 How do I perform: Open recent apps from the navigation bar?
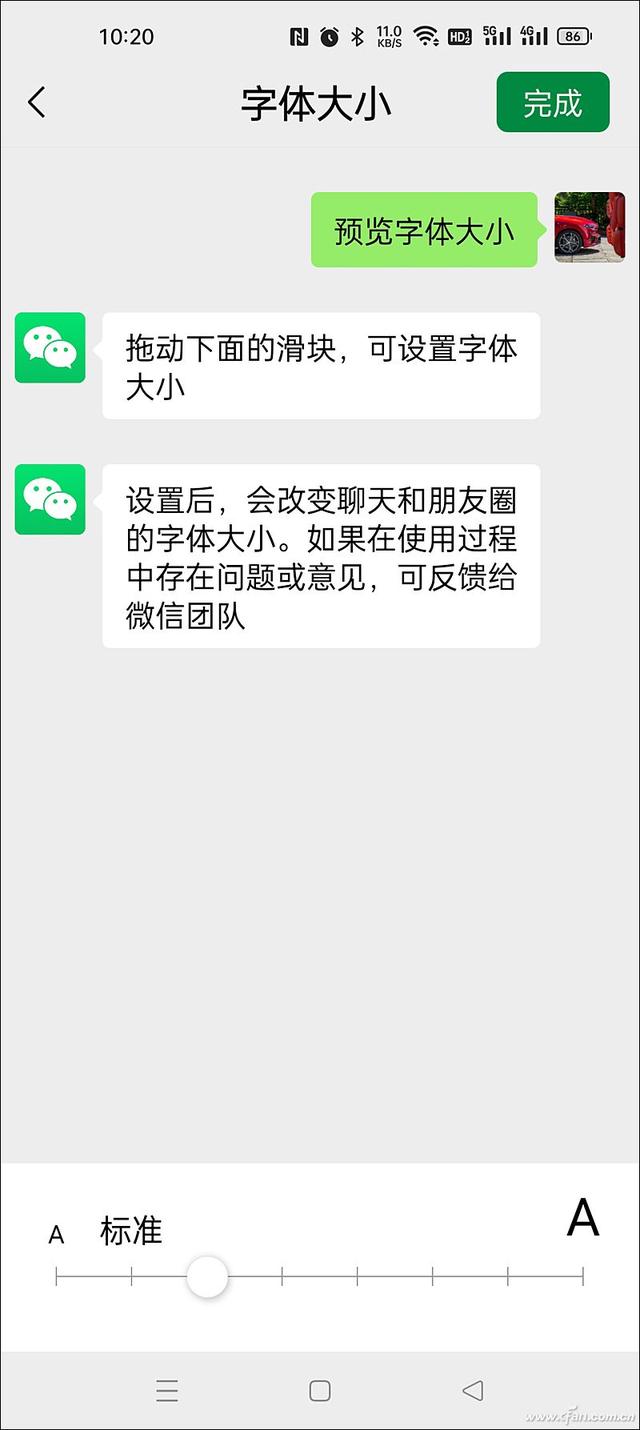[167, 1390]
